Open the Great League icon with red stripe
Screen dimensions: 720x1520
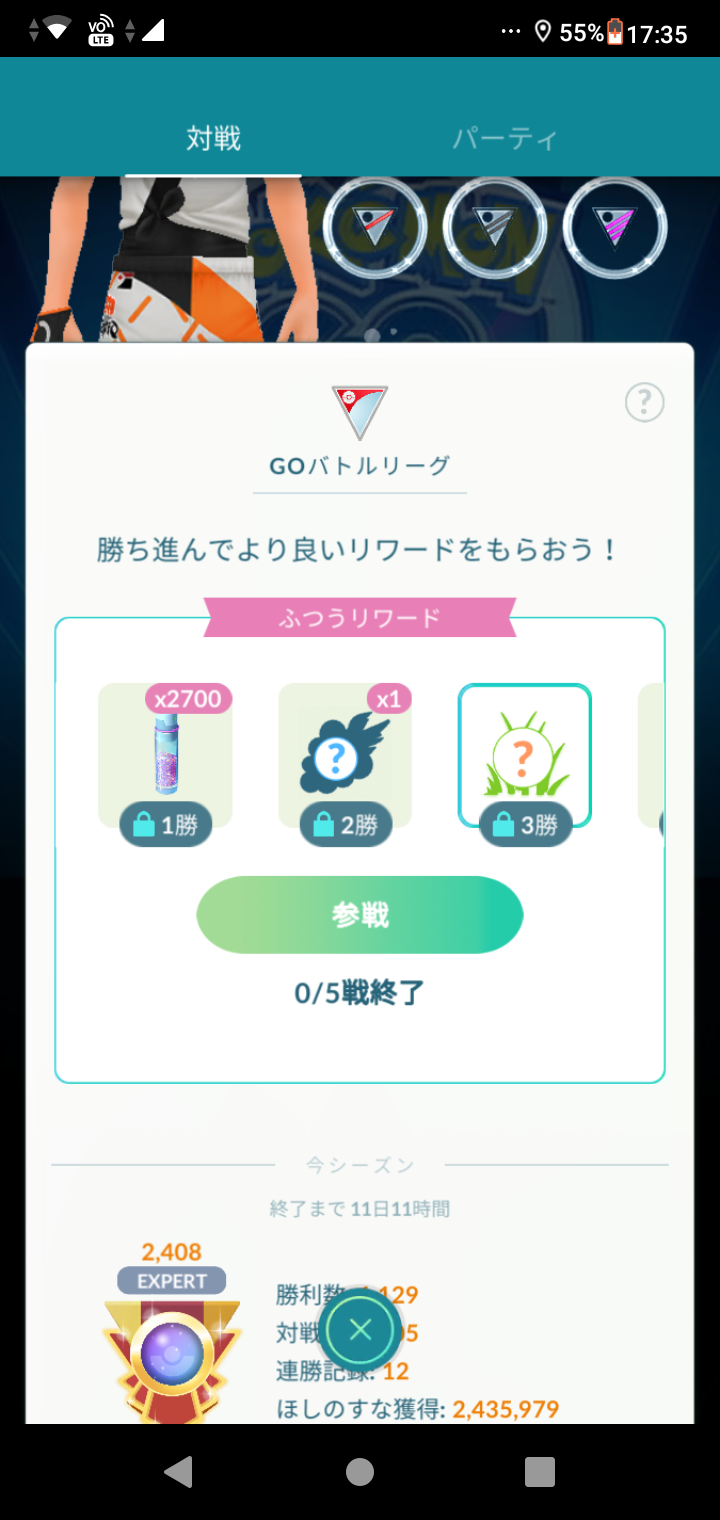coord(375,228)
